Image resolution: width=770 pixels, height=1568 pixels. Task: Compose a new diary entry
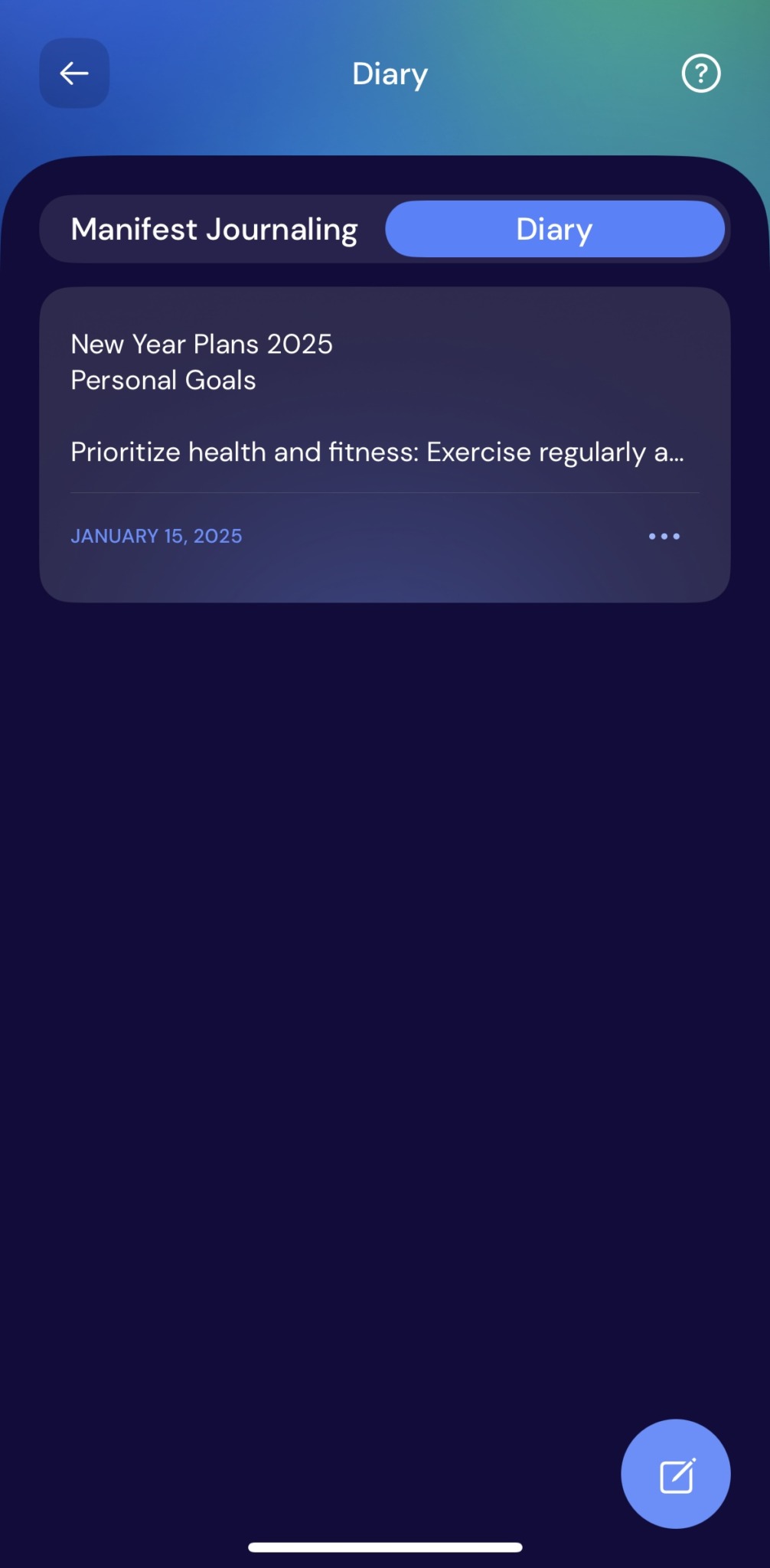675,1474
